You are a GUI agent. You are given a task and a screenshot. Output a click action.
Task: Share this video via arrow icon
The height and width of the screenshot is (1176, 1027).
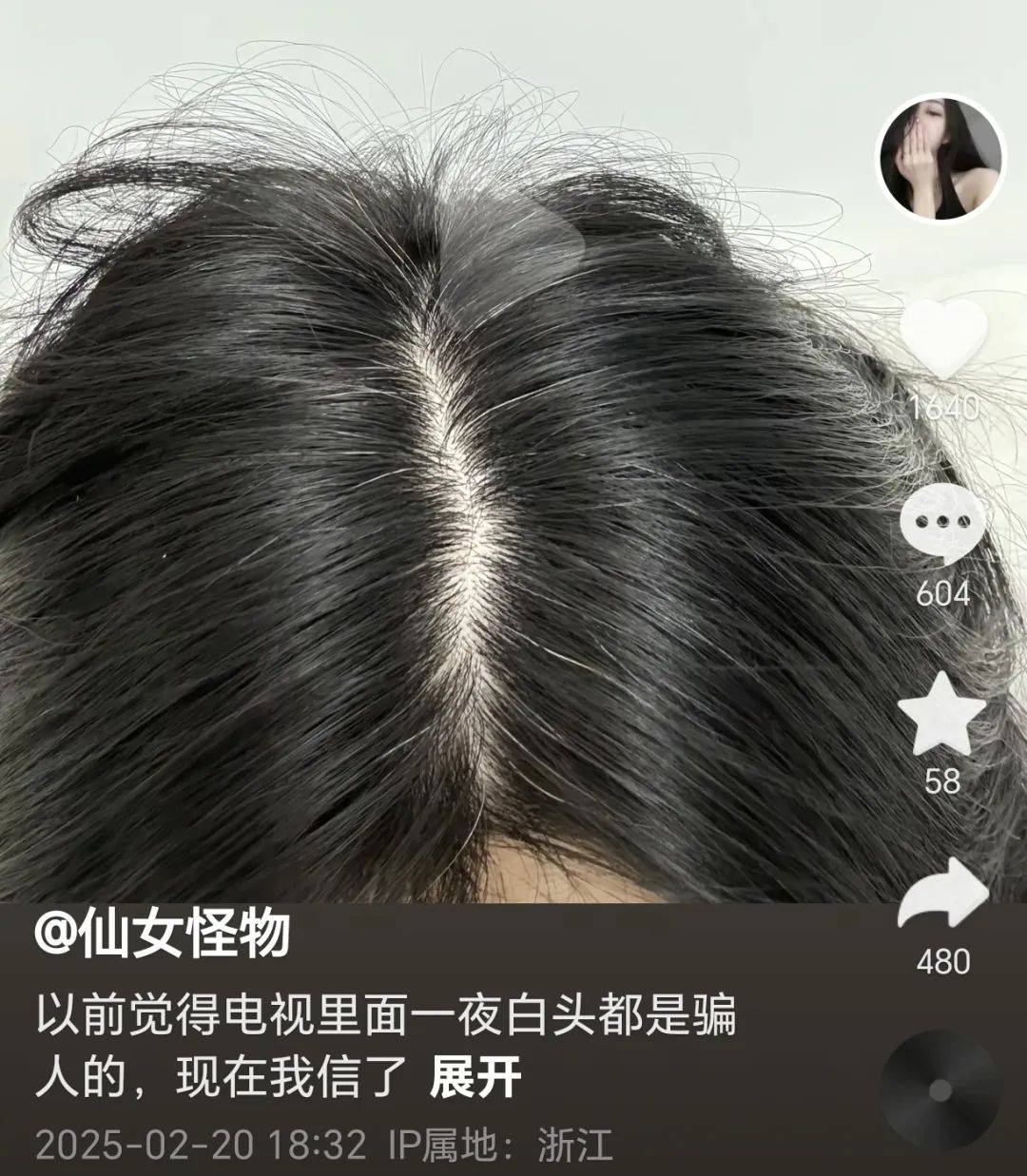942,896
